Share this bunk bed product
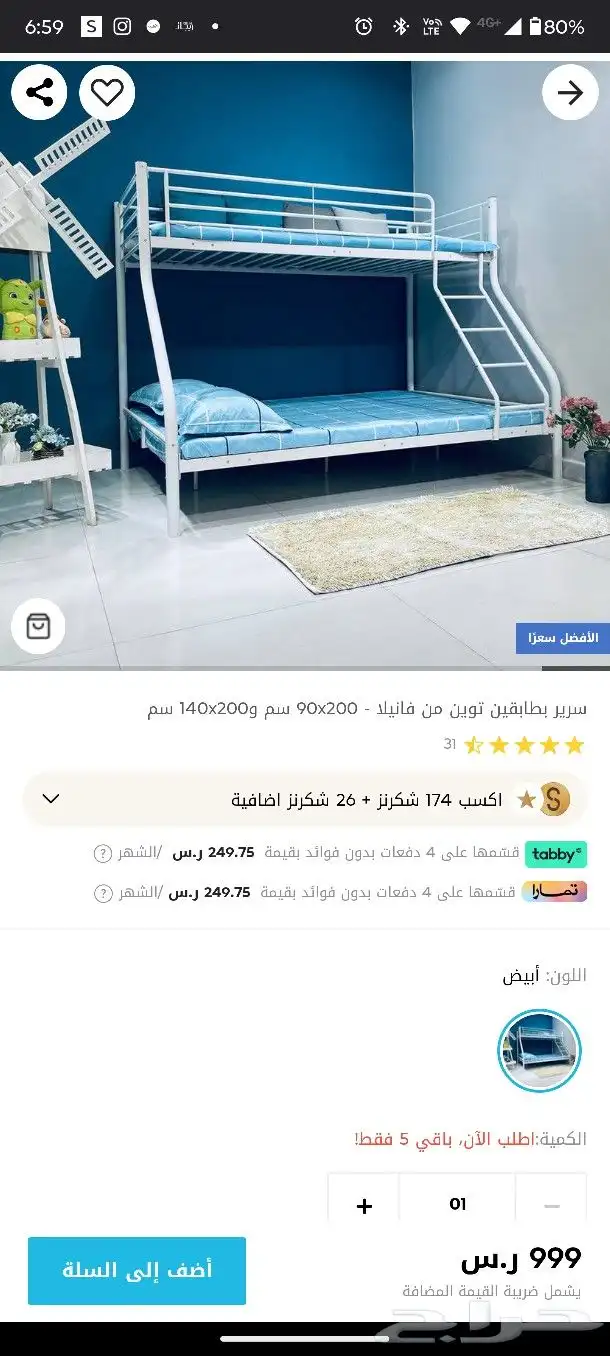Screen dimensions: 610x1356 click(39, 93)
